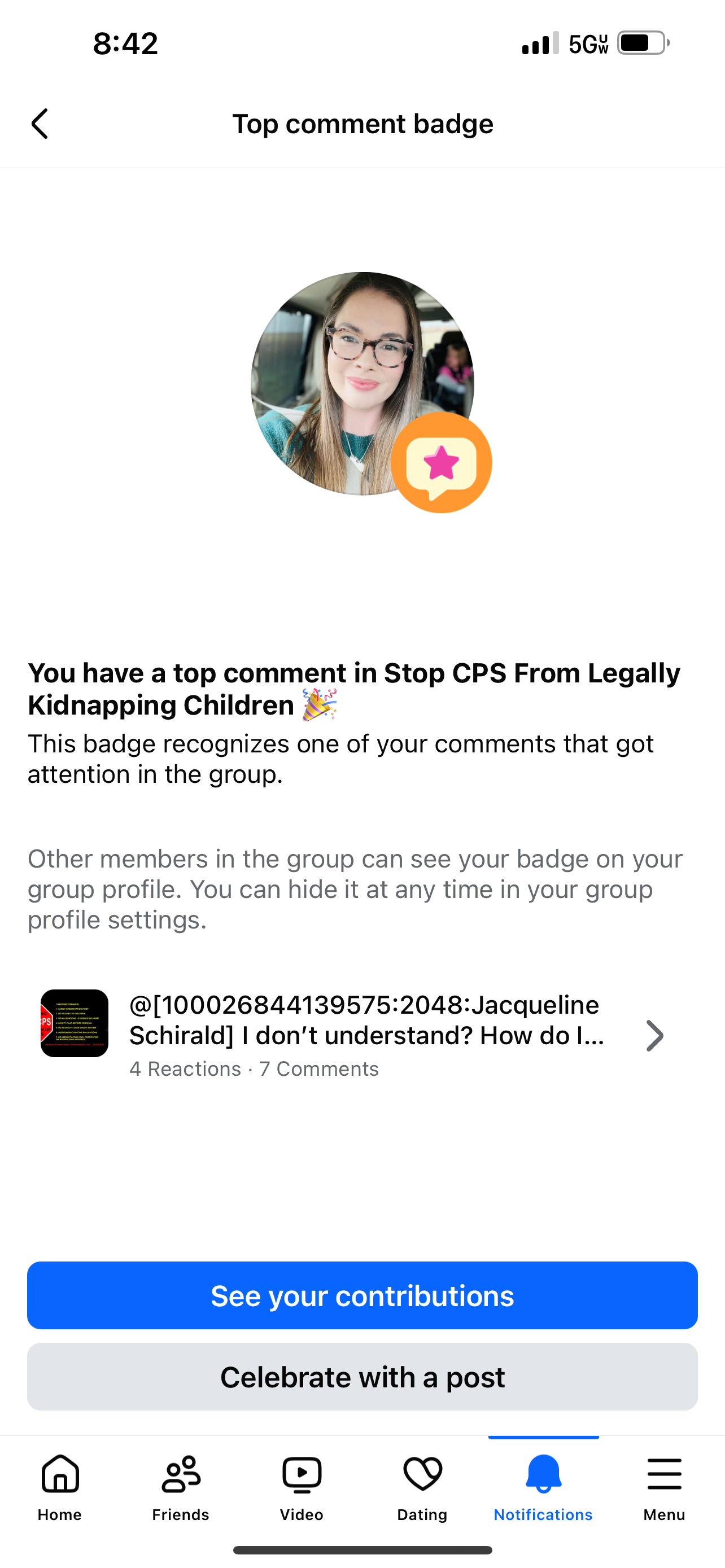Switch to the Home tab
The width and height of the screenshot is (725, 1568).
coord(60,1486)
